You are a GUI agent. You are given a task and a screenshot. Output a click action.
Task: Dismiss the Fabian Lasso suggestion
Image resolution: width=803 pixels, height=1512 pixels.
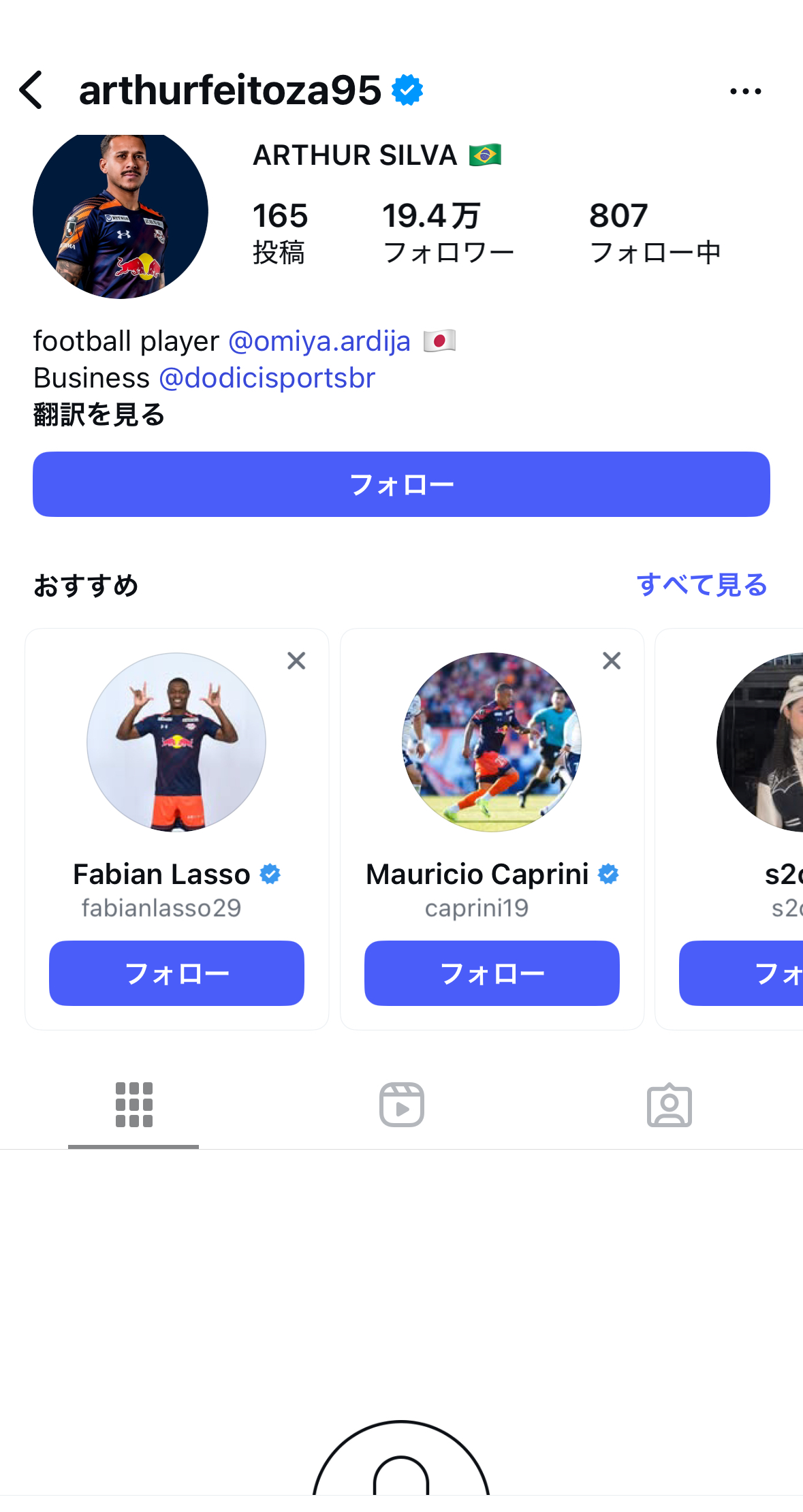pyautogui.click(x=296, y=661)
